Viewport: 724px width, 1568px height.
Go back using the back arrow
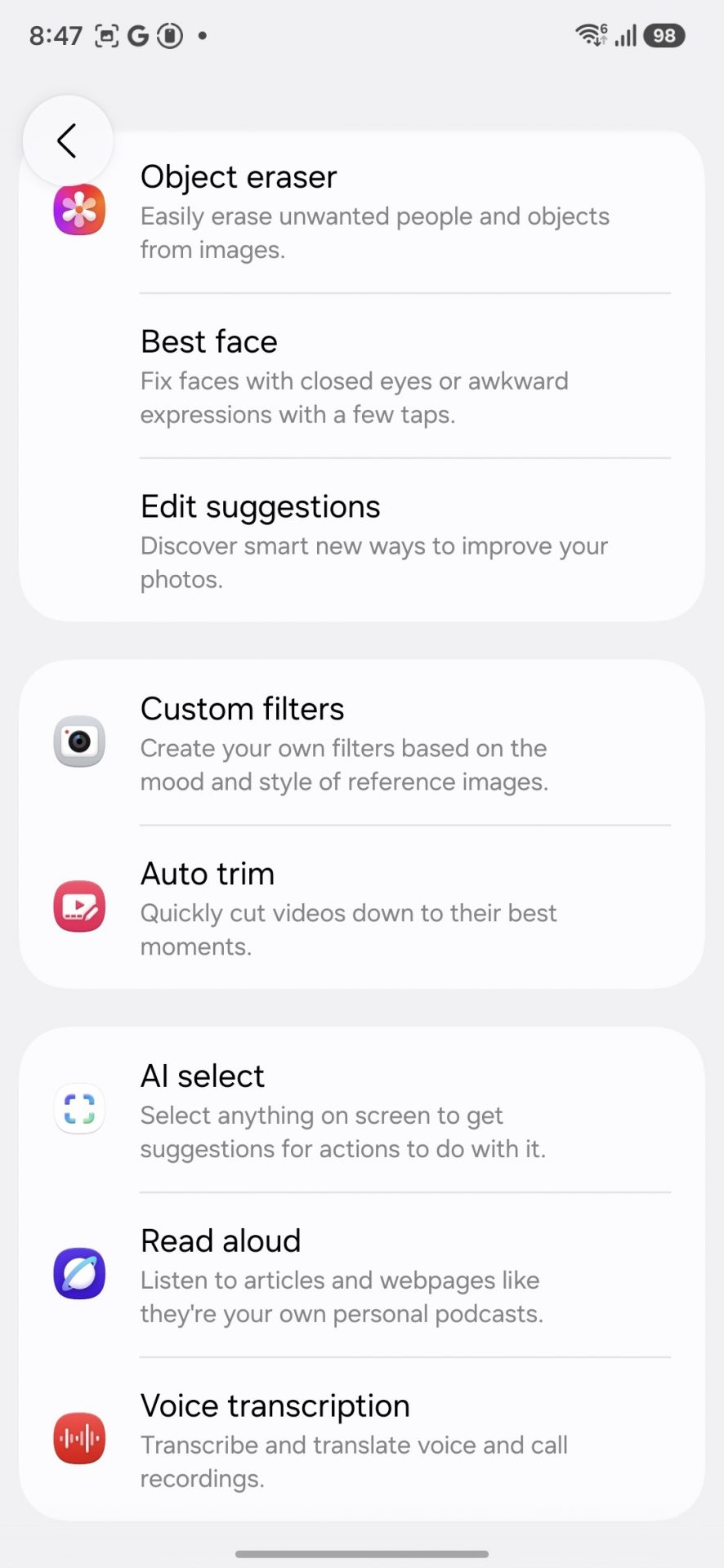pyautogui.click(x=67, y=140)
